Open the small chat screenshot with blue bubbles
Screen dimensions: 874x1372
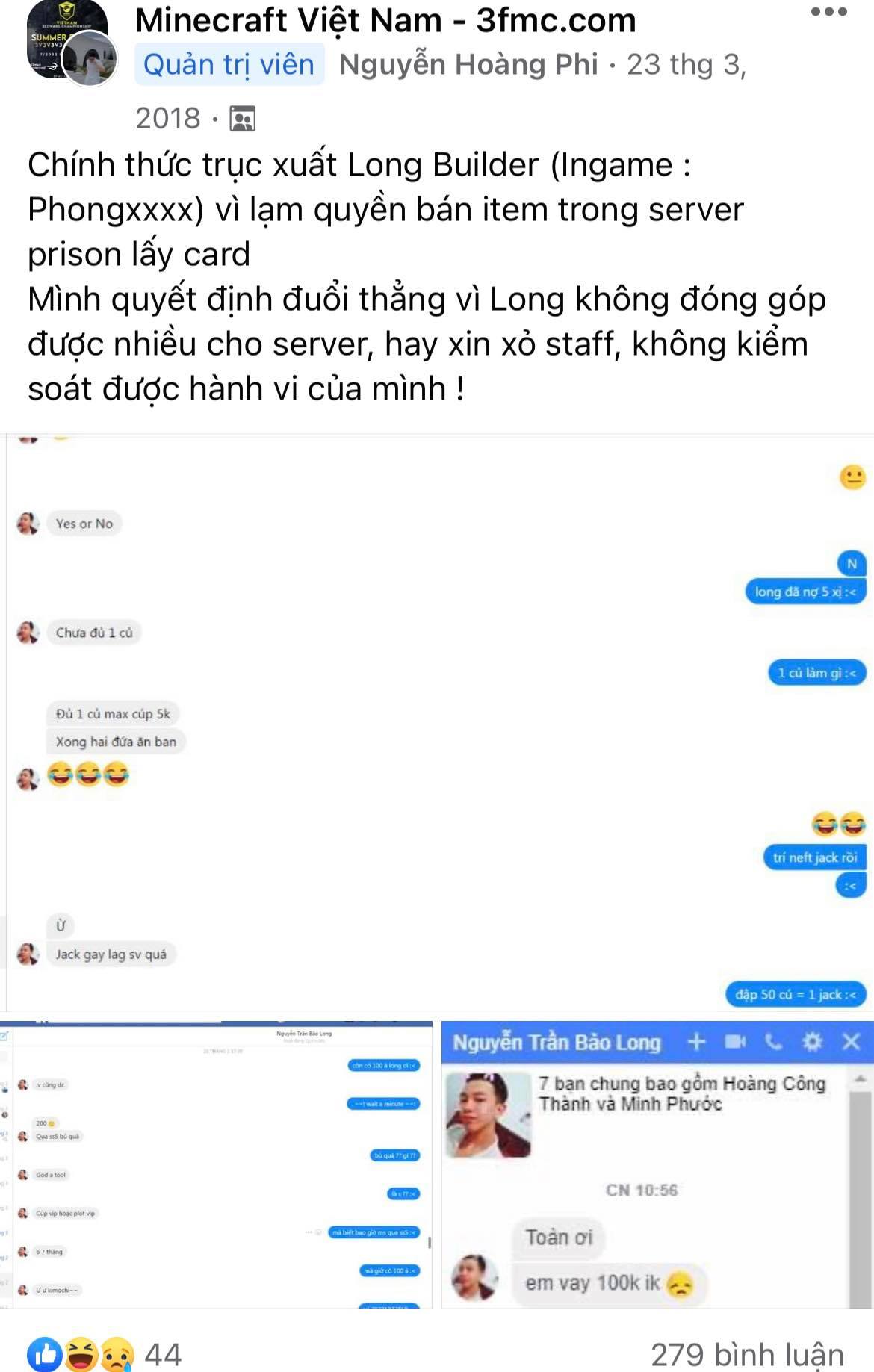tap(217, 1164)
